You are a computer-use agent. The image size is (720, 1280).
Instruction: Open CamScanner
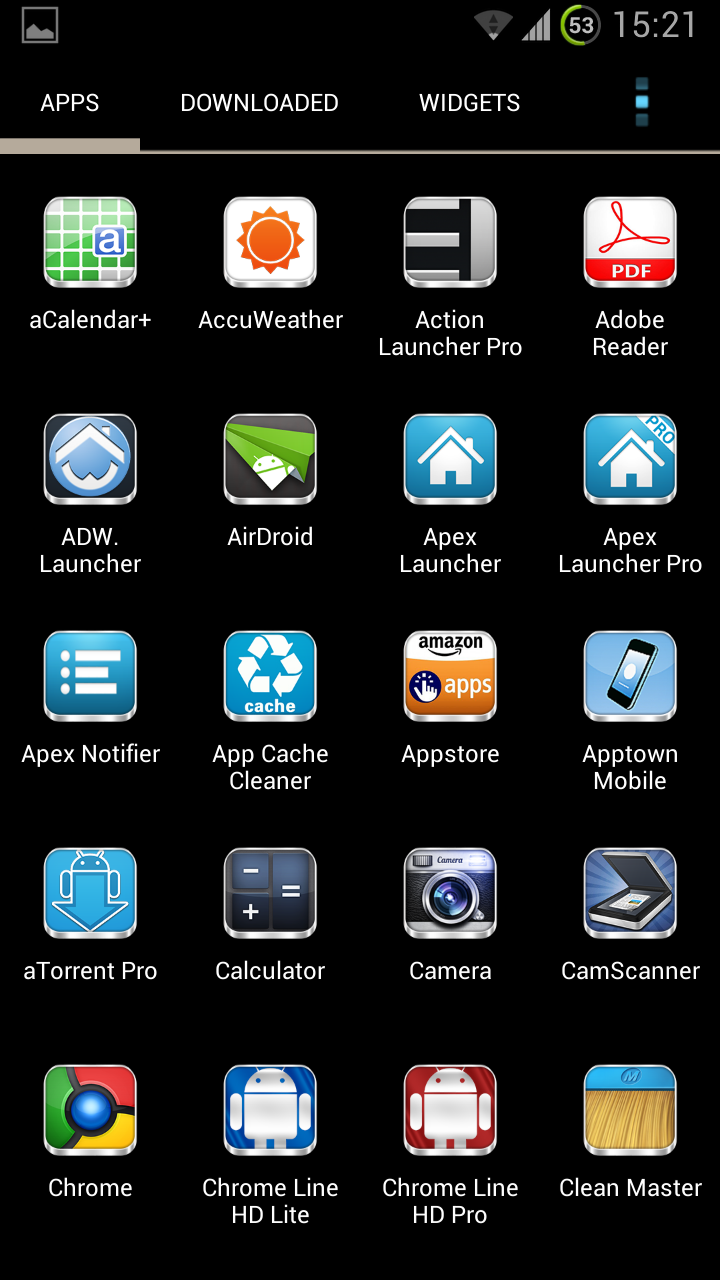[x=630, y=894]
